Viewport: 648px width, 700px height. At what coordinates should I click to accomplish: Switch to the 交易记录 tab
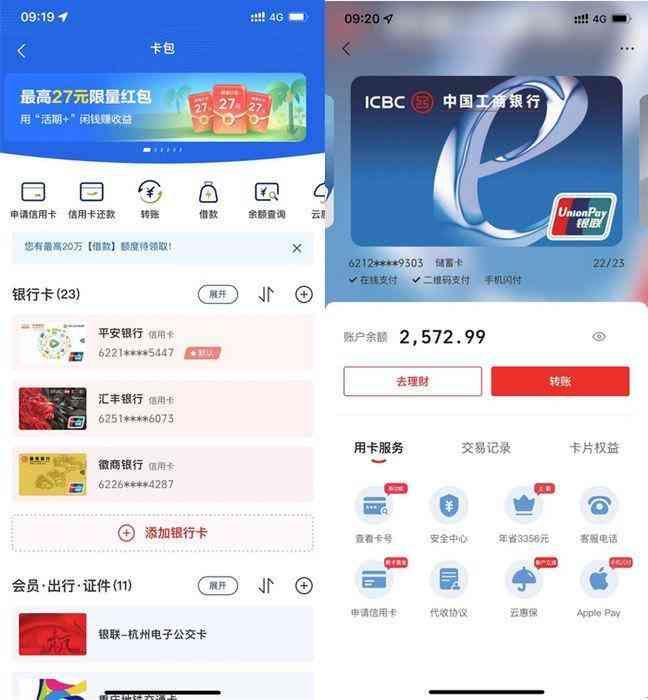(486, 448)
